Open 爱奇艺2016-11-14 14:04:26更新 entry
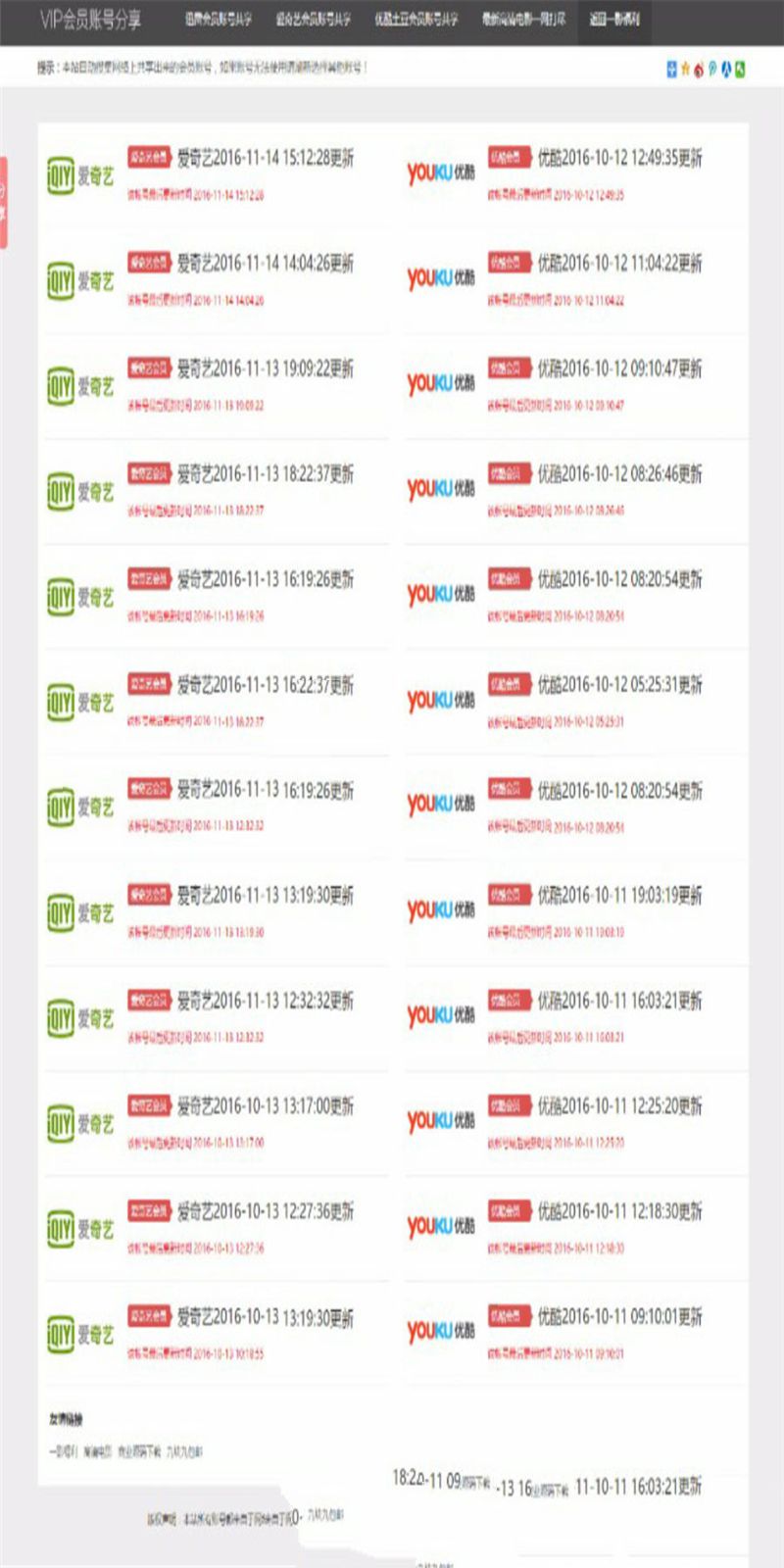Screen dimensions: 784x1568 265,264
